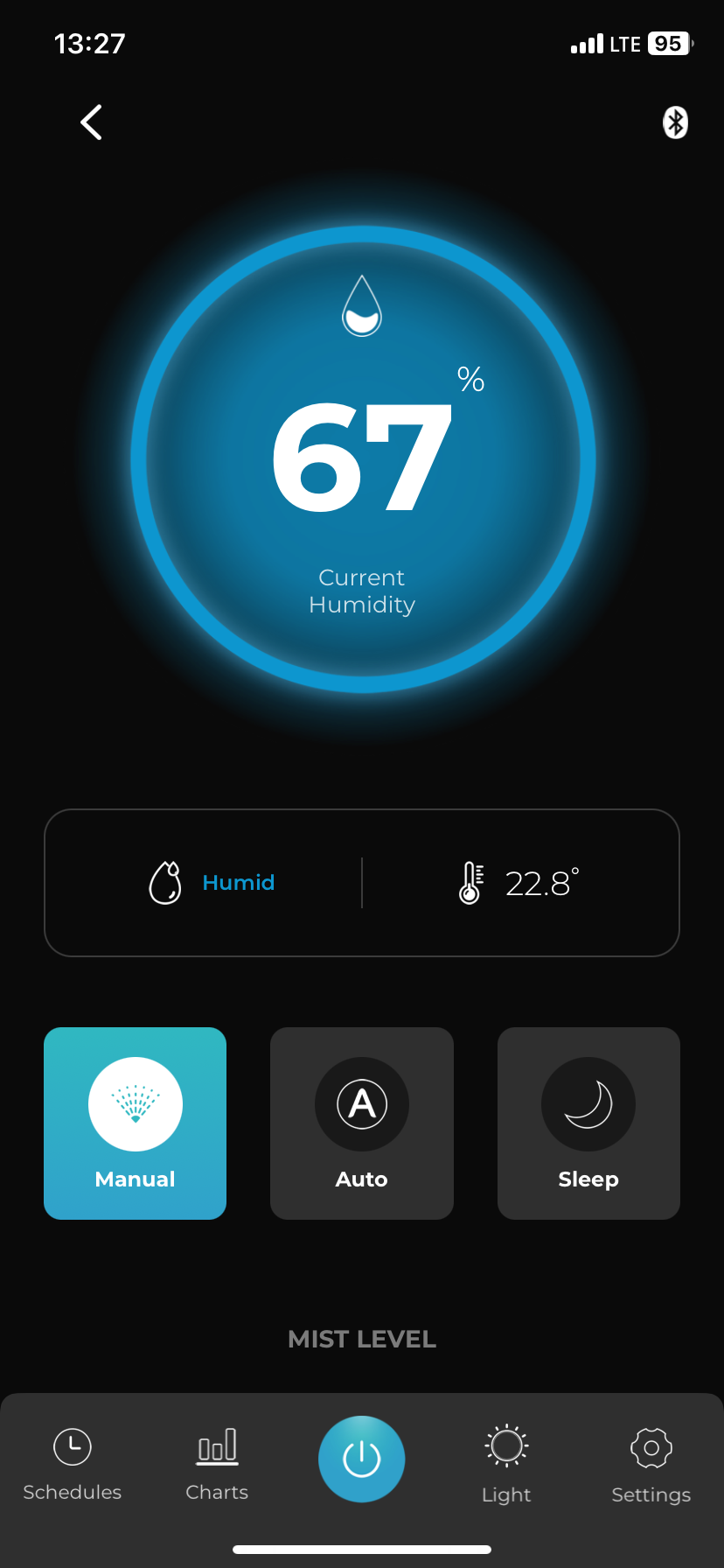724x1568 pixels.
Task: Open the Charts view
Action: pos(216,1461)
